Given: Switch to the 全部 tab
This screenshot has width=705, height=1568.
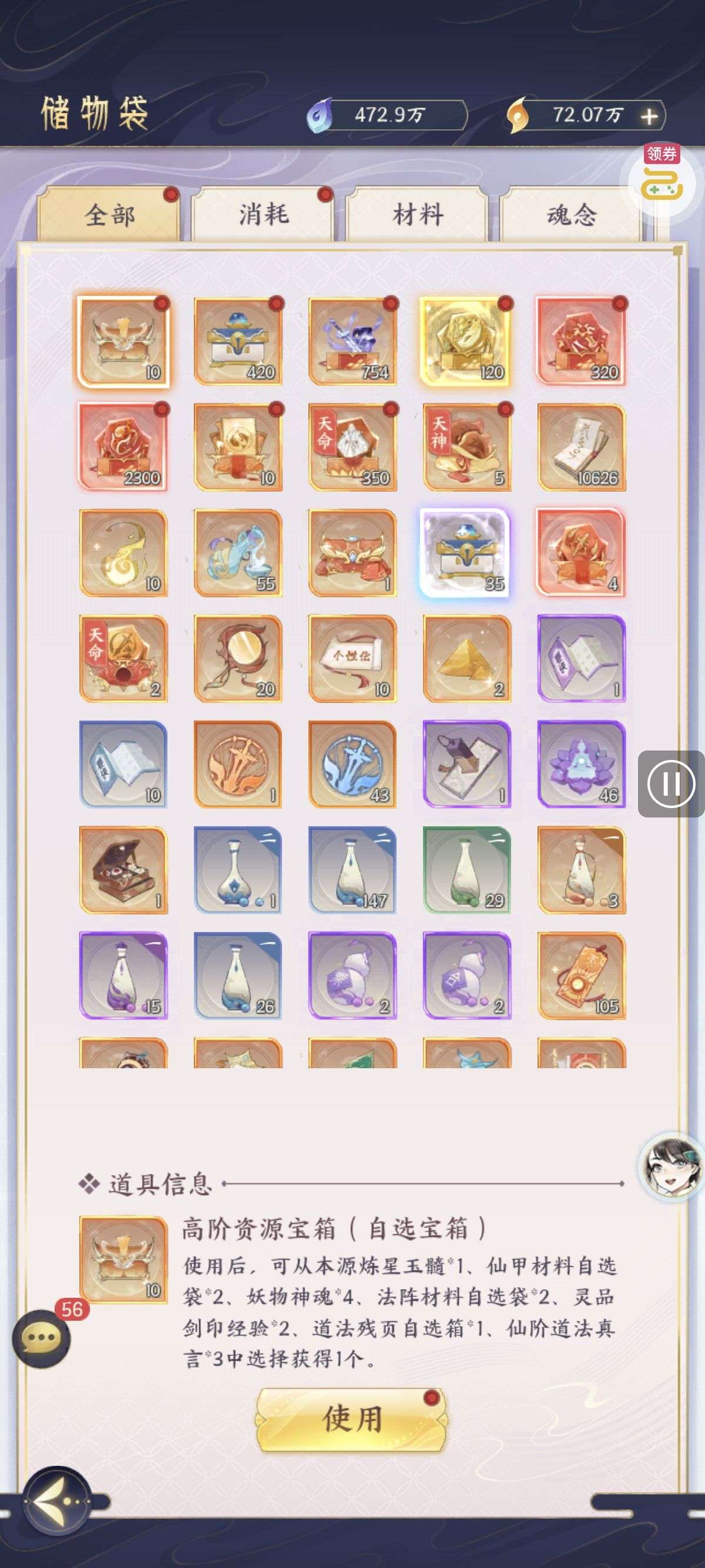Looking at the screenshot, I should click(x=109, y=216).
